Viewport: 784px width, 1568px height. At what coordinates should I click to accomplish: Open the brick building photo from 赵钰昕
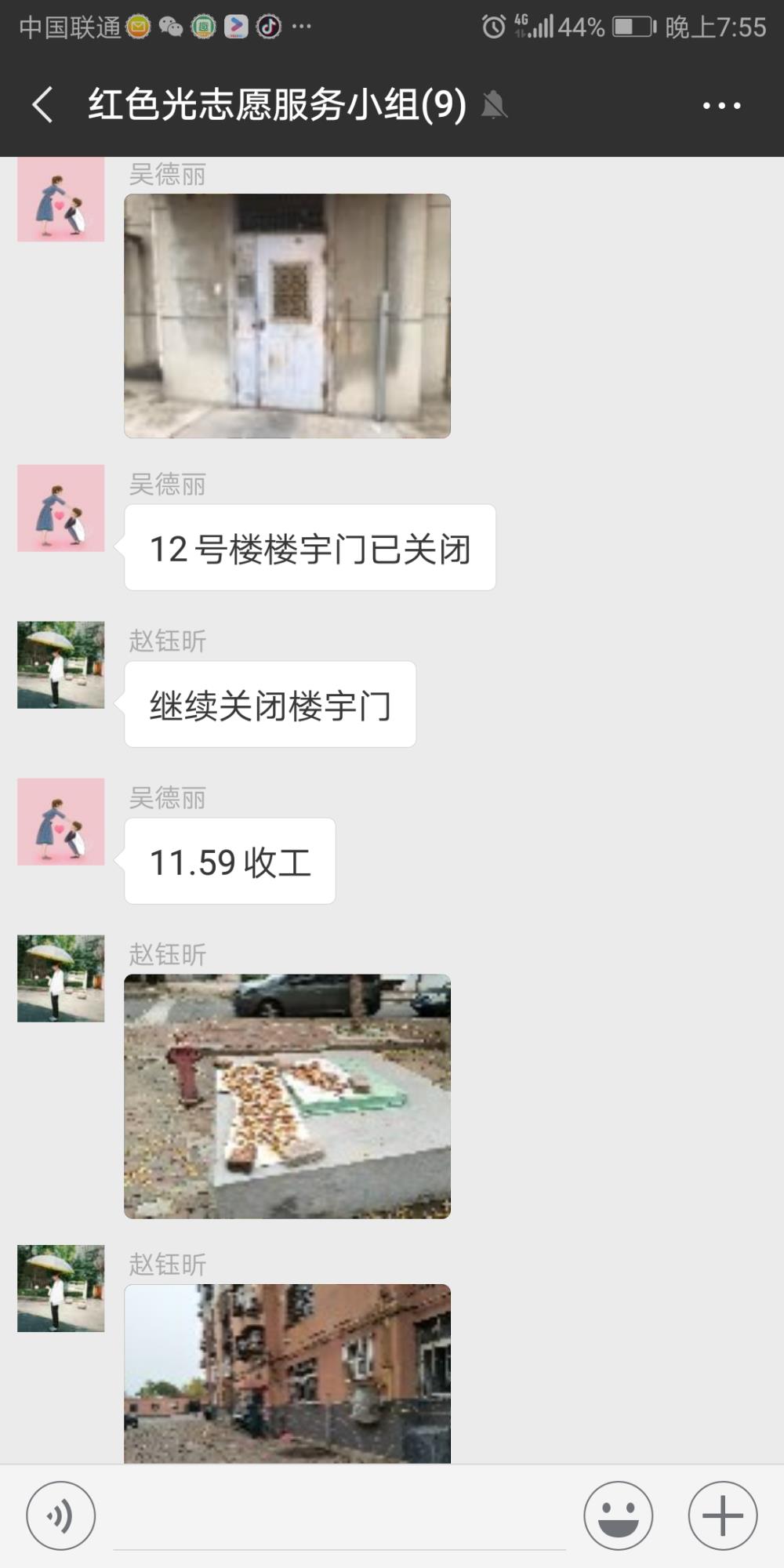[x=287, y=1374]
